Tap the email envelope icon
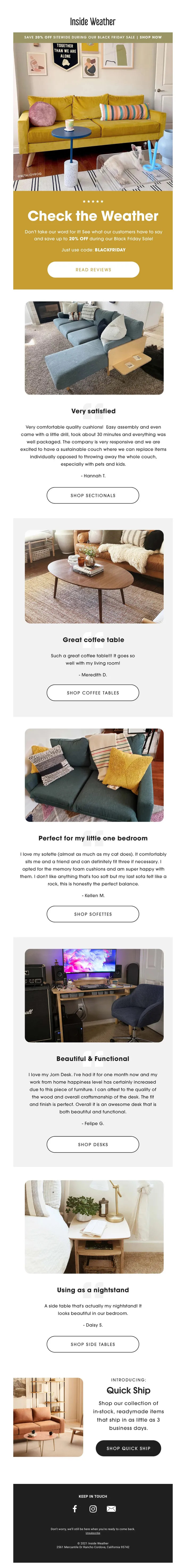This screenshot has width=186, height=1568. [x=111, y=1508]
